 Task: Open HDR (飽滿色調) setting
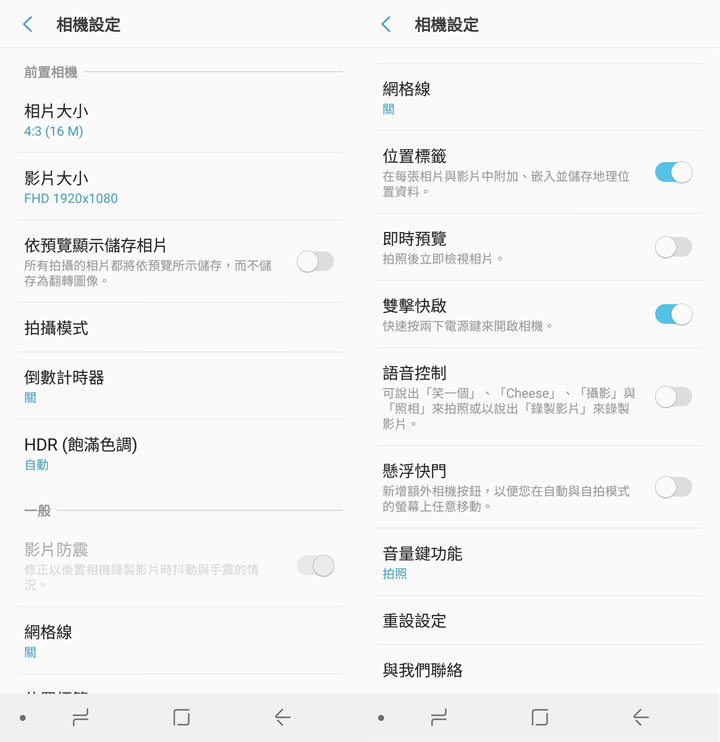coord(80,452)
